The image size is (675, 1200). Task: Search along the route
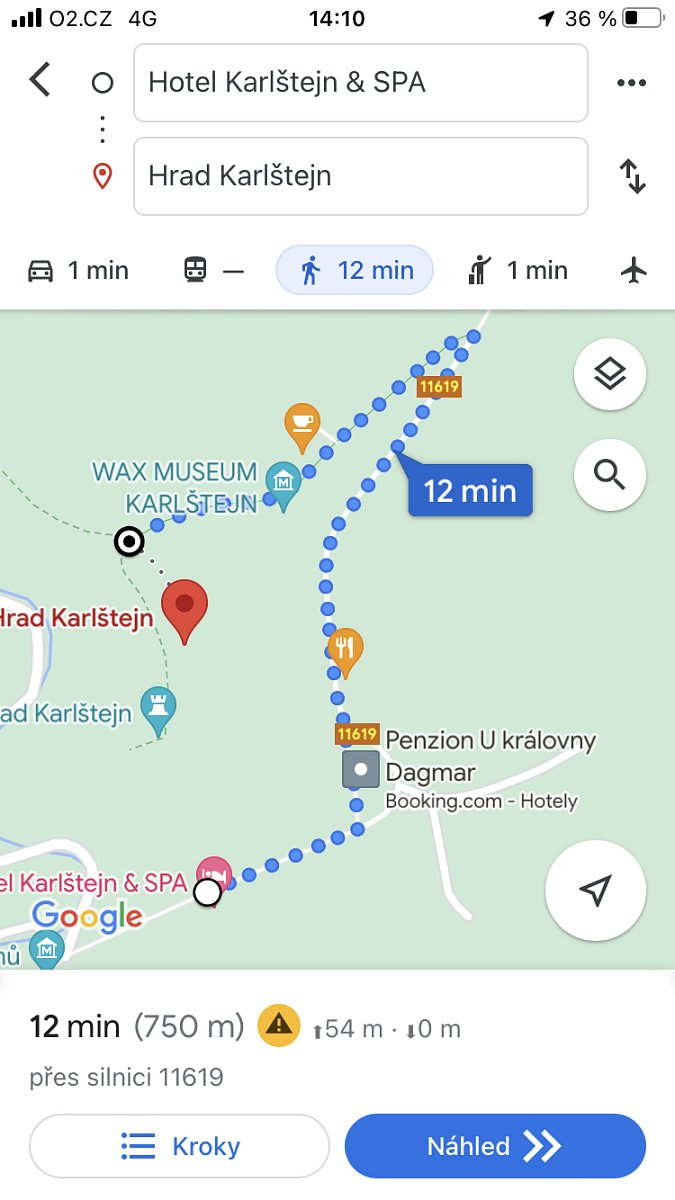[x=610, y=473]
